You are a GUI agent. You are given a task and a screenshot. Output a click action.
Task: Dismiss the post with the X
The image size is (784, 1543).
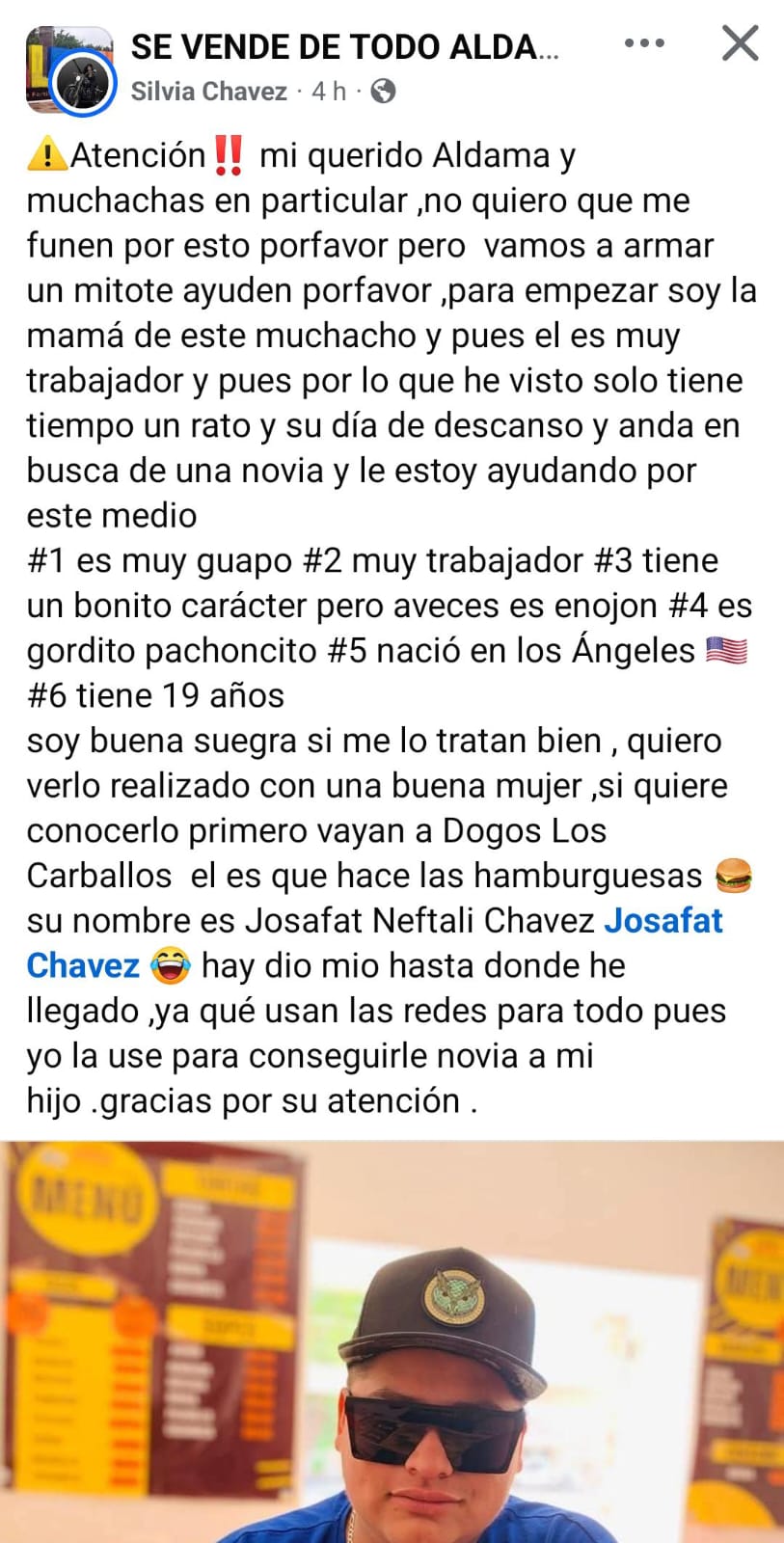pos(740,43)
